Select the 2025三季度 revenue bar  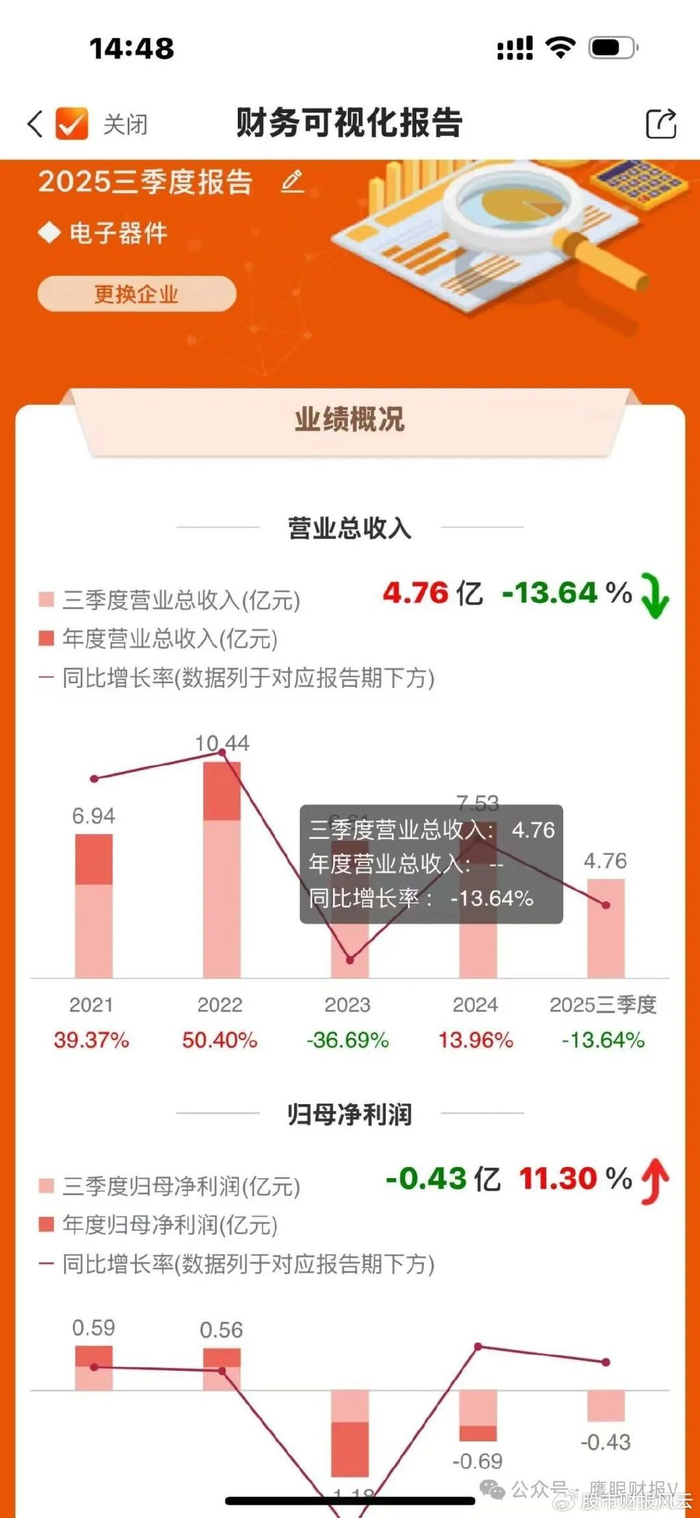[606, 928]
